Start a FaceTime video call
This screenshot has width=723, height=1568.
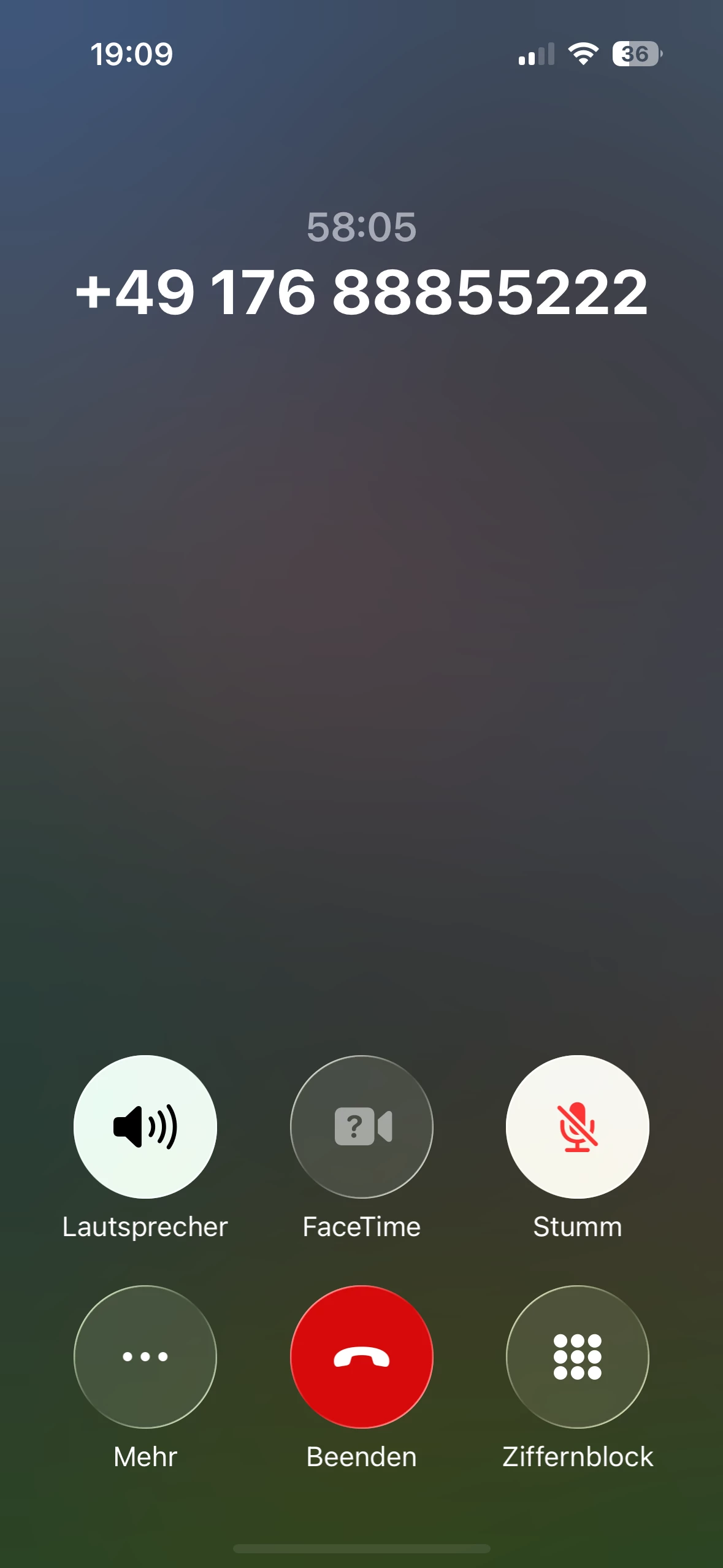pos(361,1127)
